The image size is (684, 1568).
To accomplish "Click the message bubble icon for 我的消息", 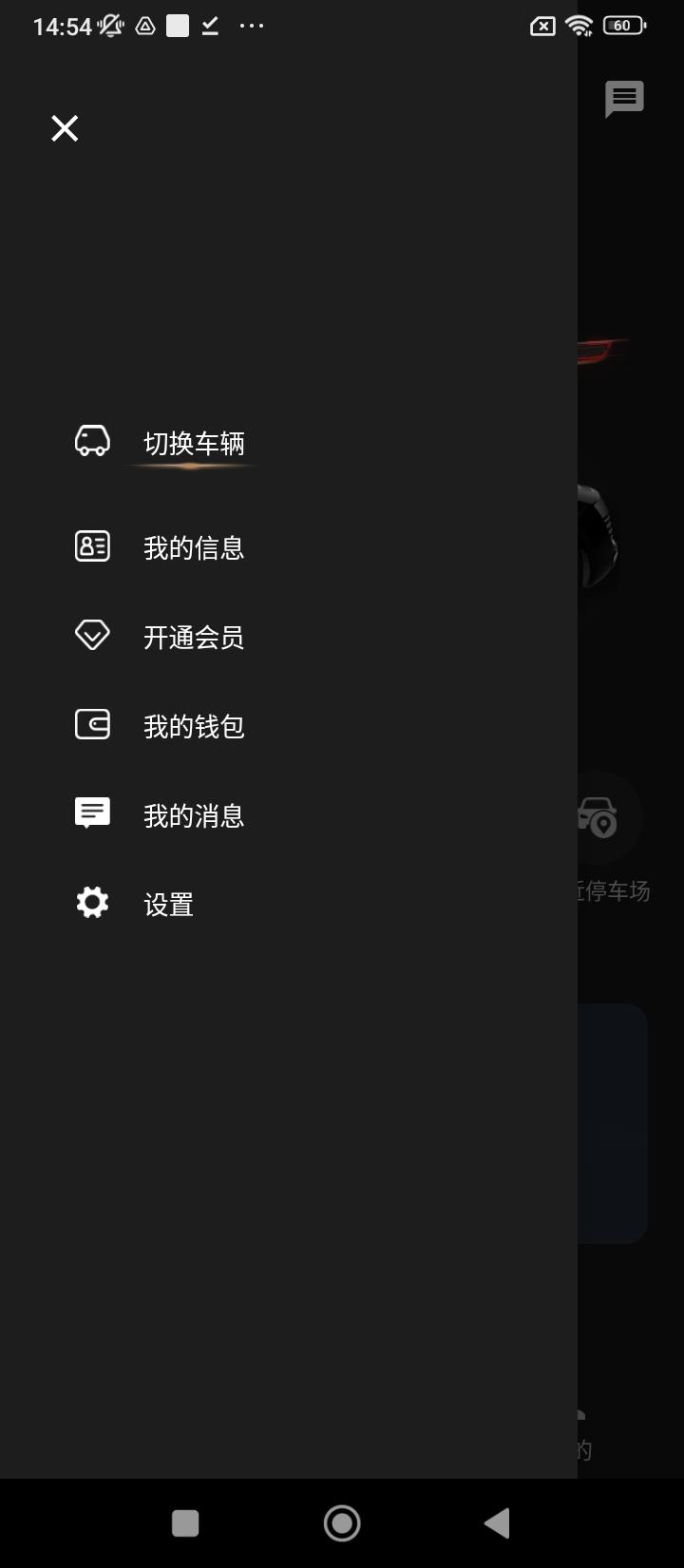I will tap(91, 812).
